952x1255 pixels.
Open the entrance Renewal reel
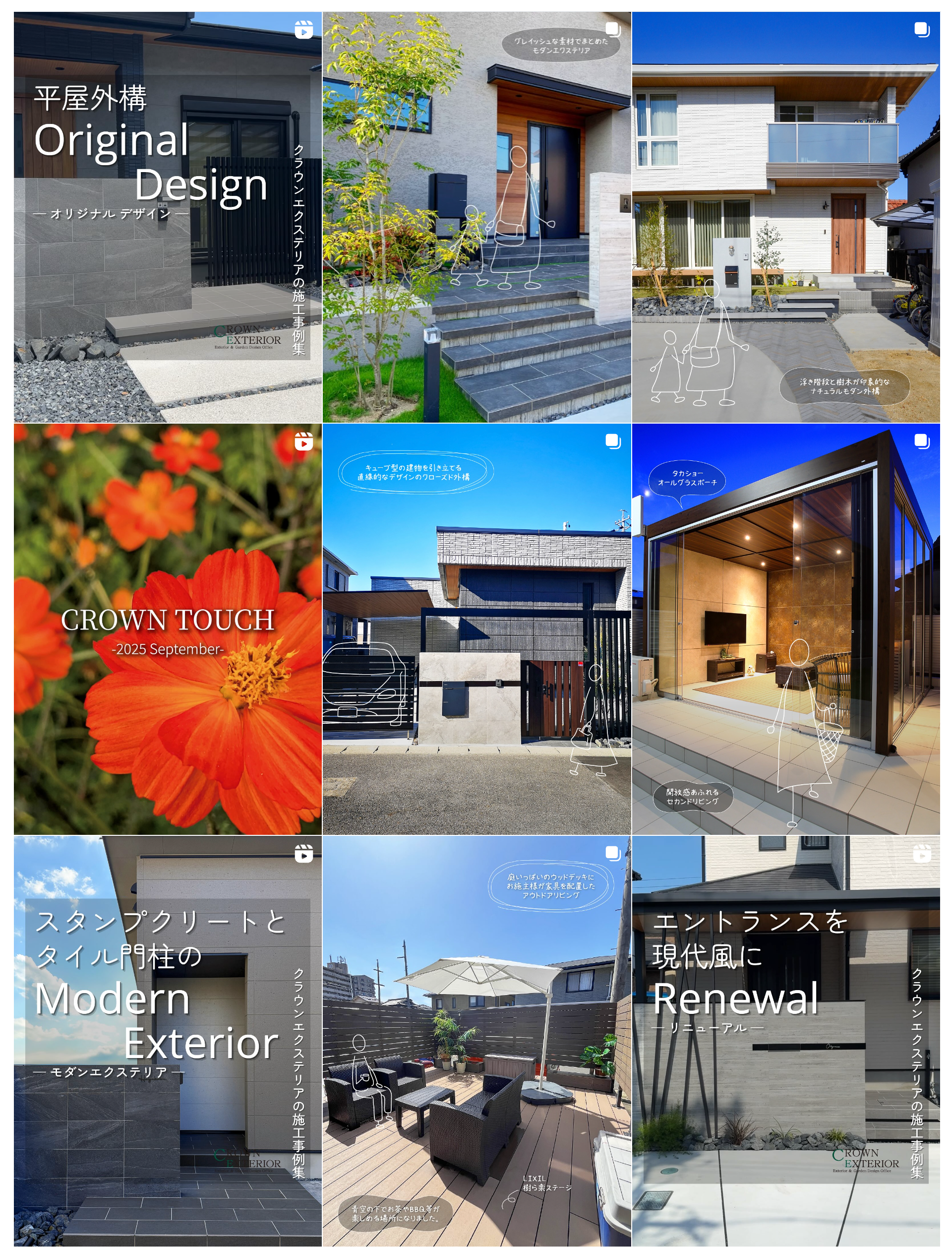[x=785, y=1041]
